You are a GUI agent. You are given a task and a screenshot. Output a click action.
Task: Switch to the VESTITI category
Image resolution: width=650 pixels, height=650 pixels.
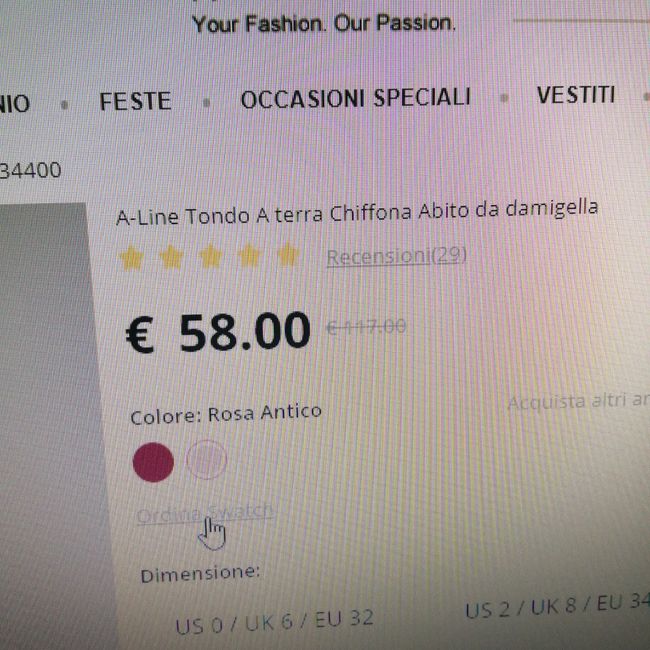(575, 95)
